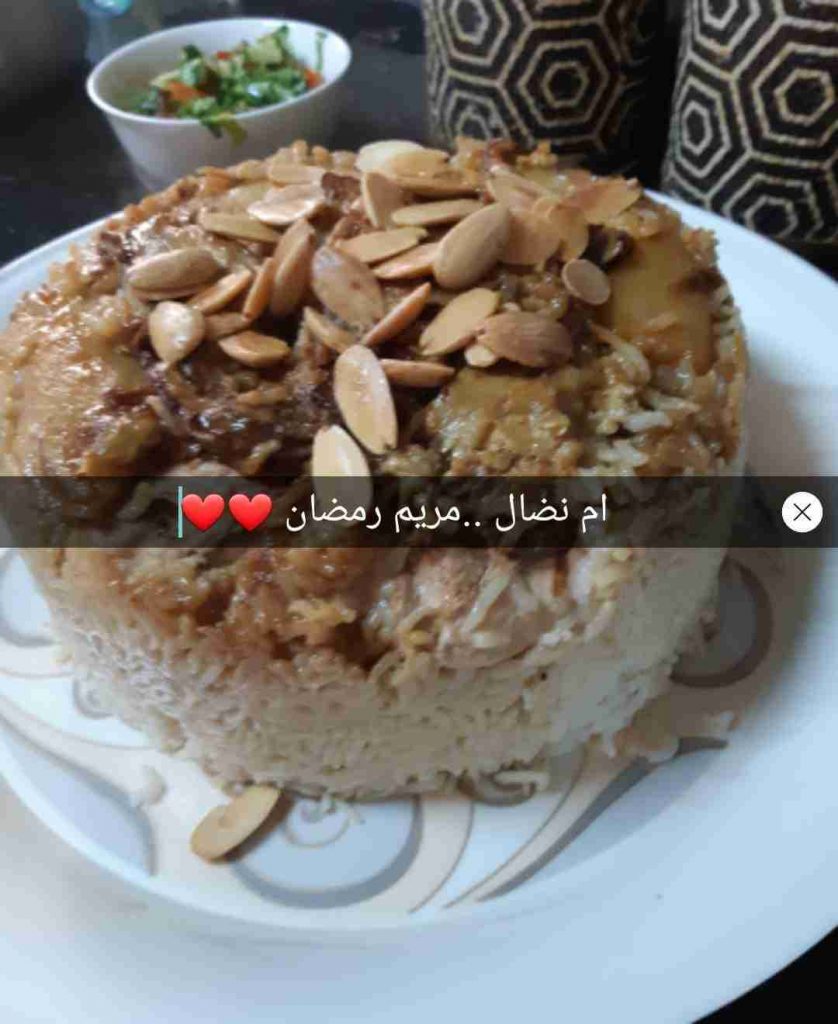Dismiss the caption with the X button

click(801, 512)
